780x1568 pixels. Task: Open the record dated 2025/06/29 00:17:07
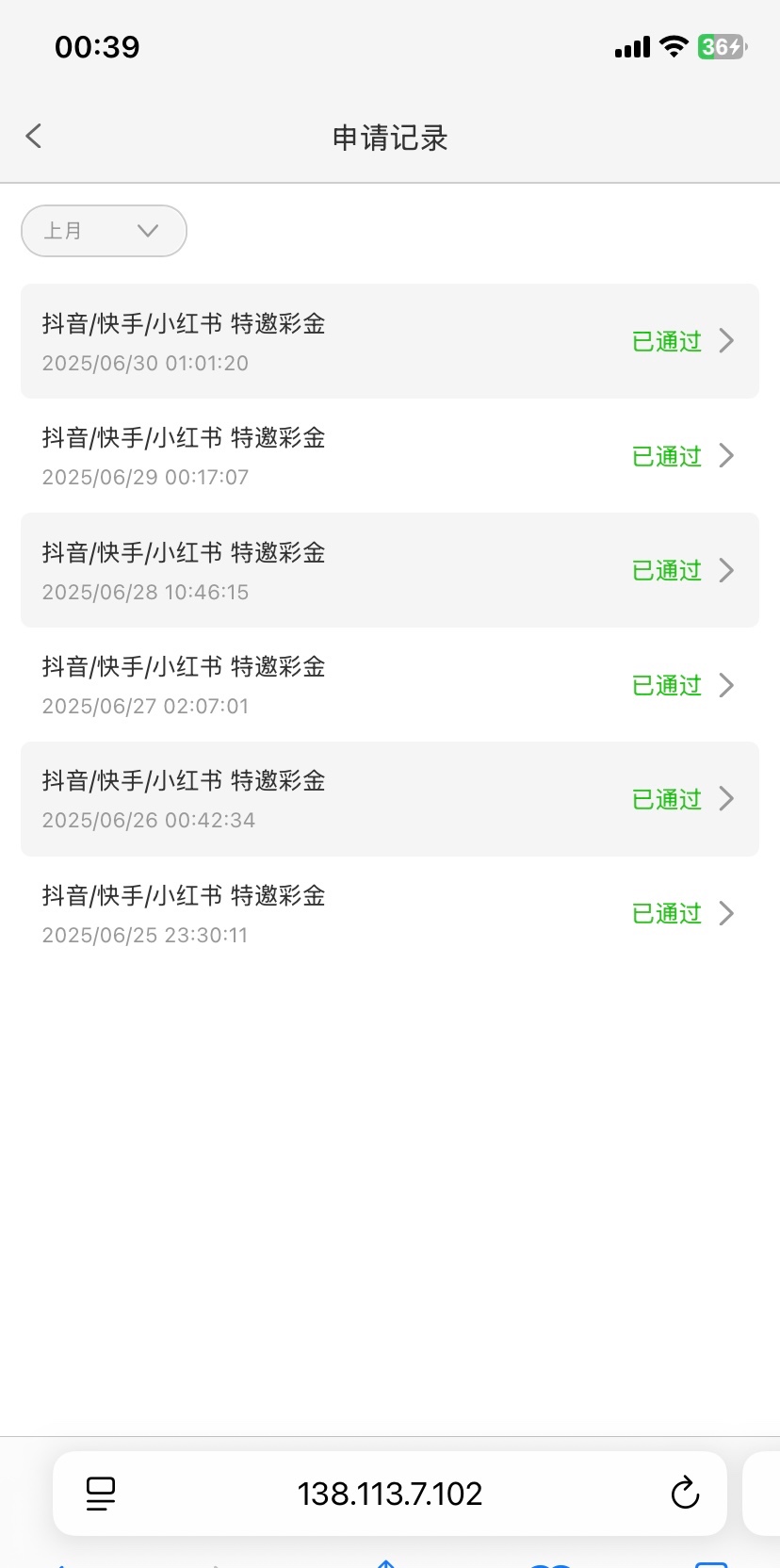390,456
